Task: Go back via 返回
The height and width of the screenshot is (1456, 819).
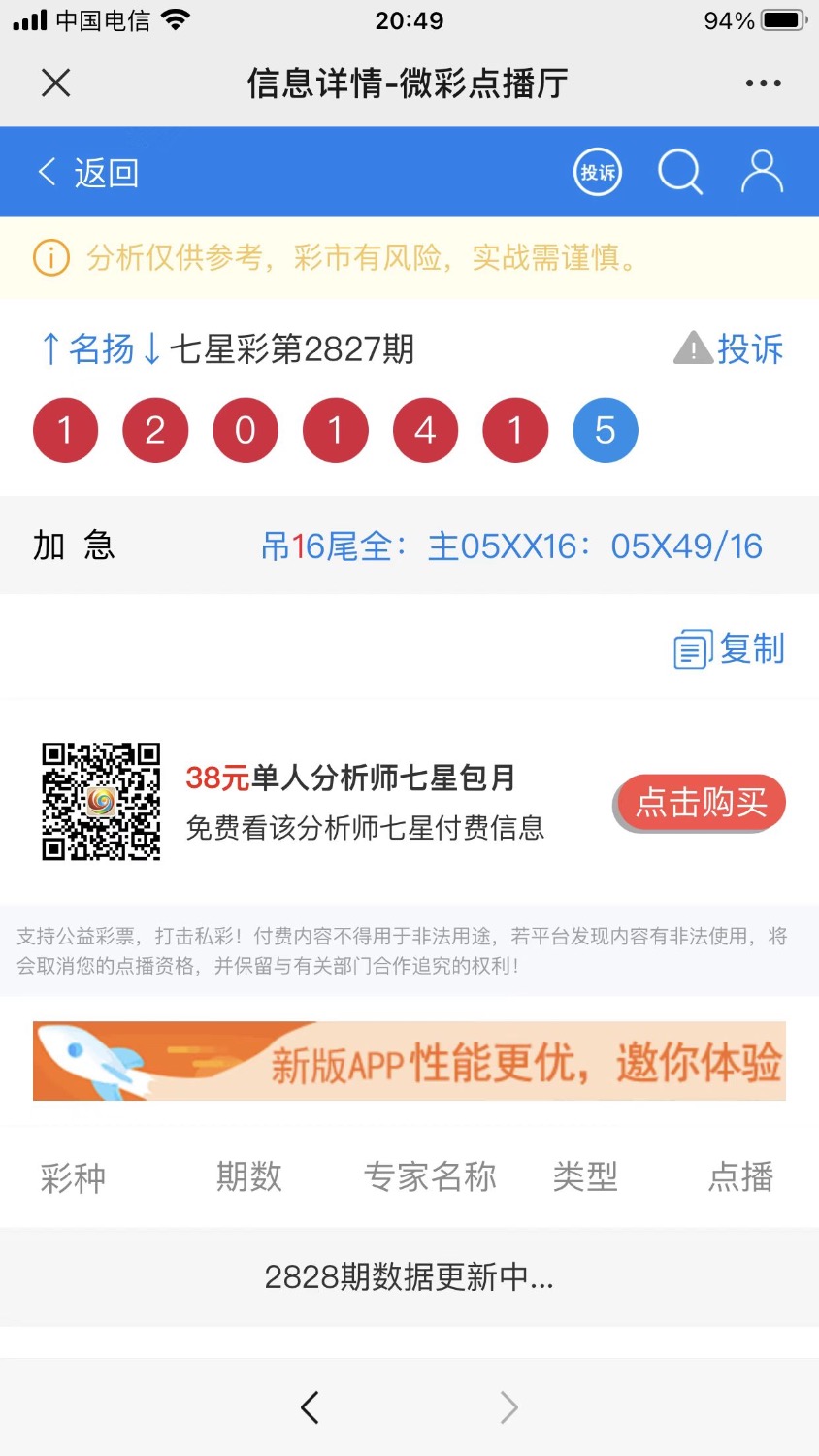Action: 88,173
